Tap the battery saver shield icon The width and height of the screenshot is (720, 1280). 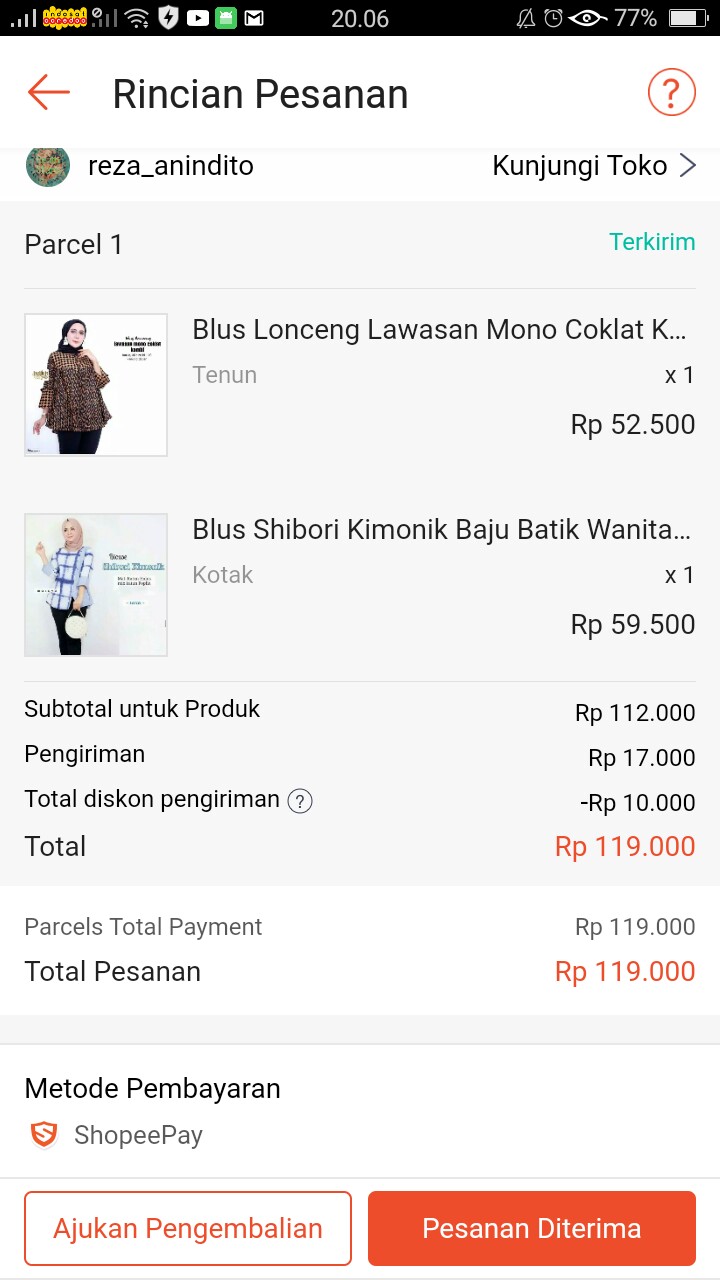point(168,17)
